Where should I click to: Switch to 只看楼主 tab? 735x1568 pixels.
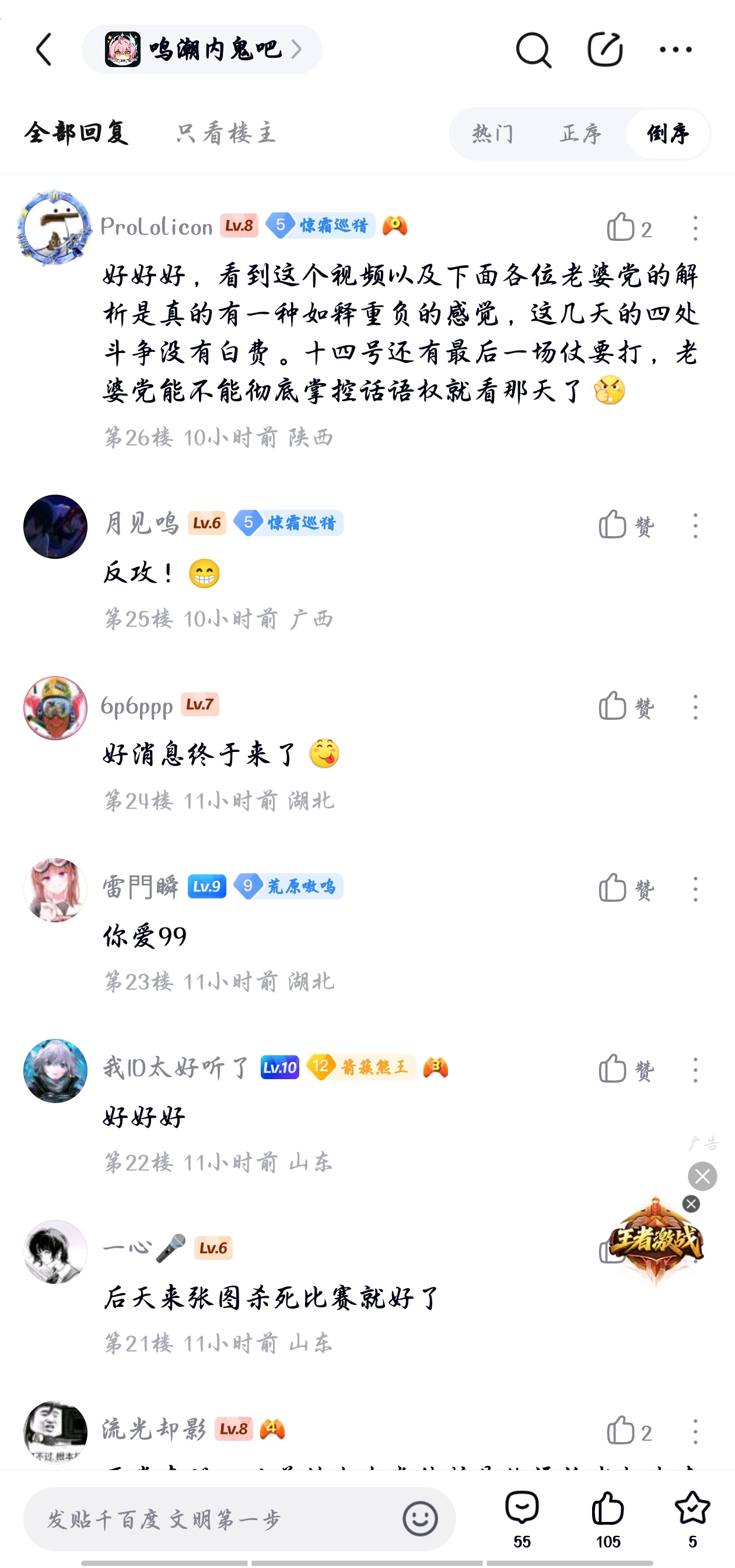click(226, 134)
